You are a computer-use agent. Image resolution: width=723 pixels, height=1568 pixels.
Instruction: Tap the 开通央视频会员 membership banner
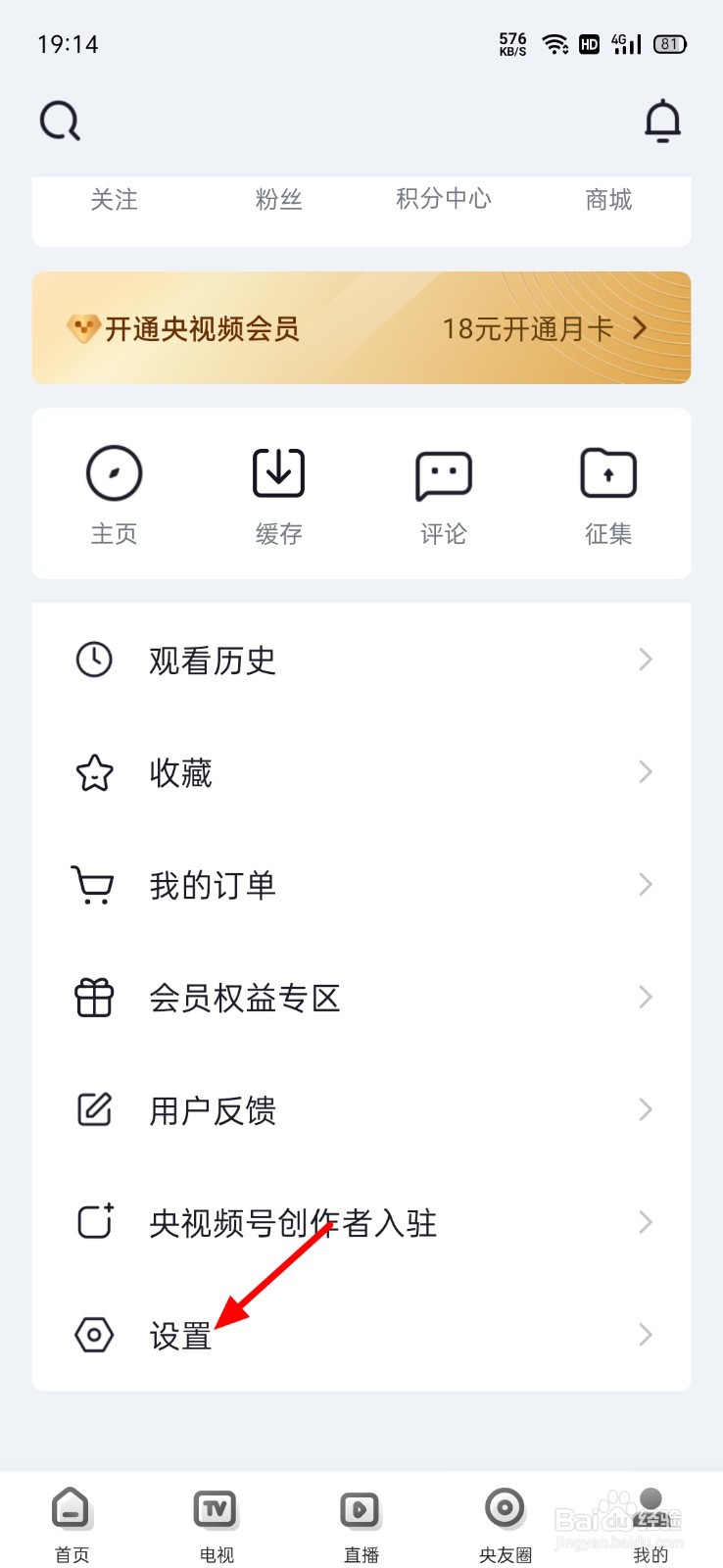point(361,327)
